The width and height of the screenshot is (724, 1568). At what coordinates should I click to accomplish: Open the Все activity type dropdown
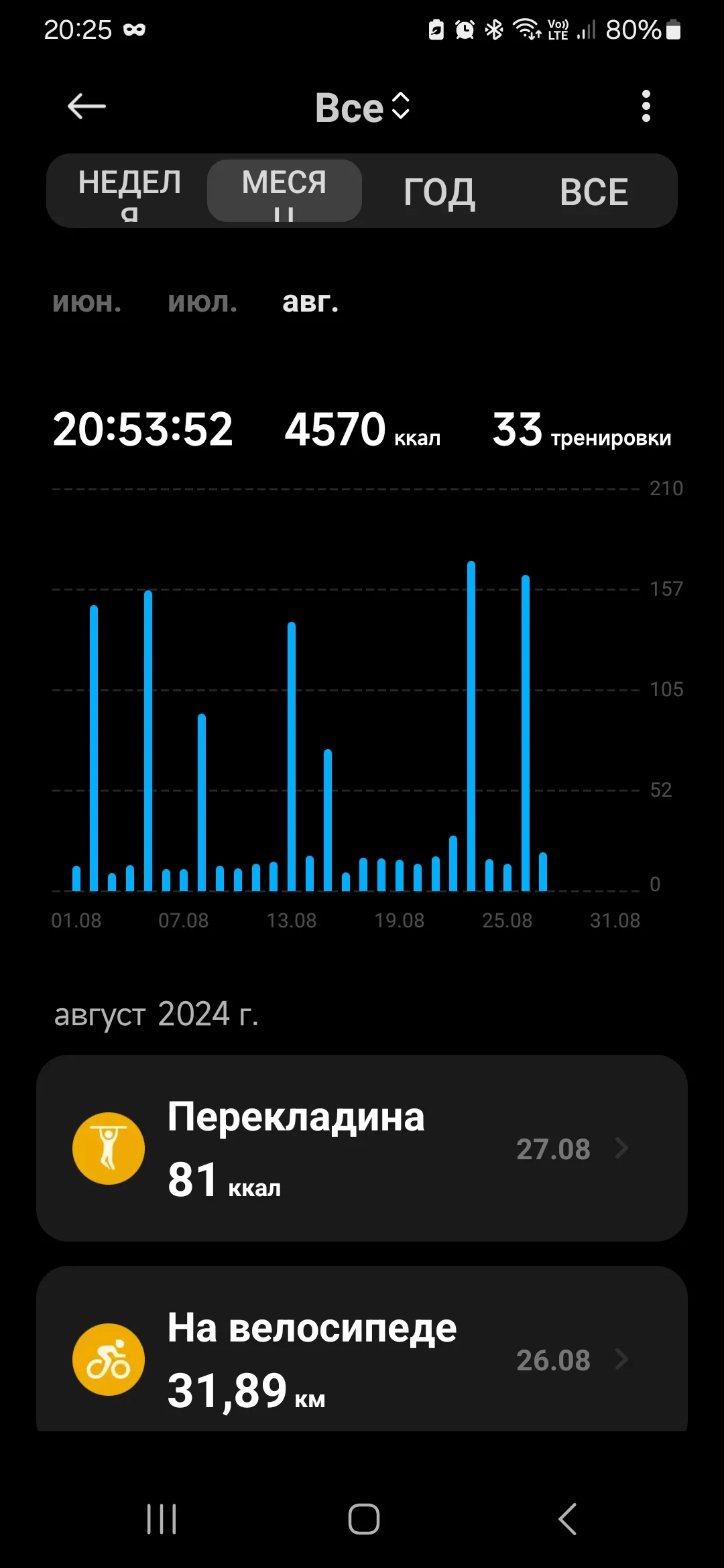point(362,106)
